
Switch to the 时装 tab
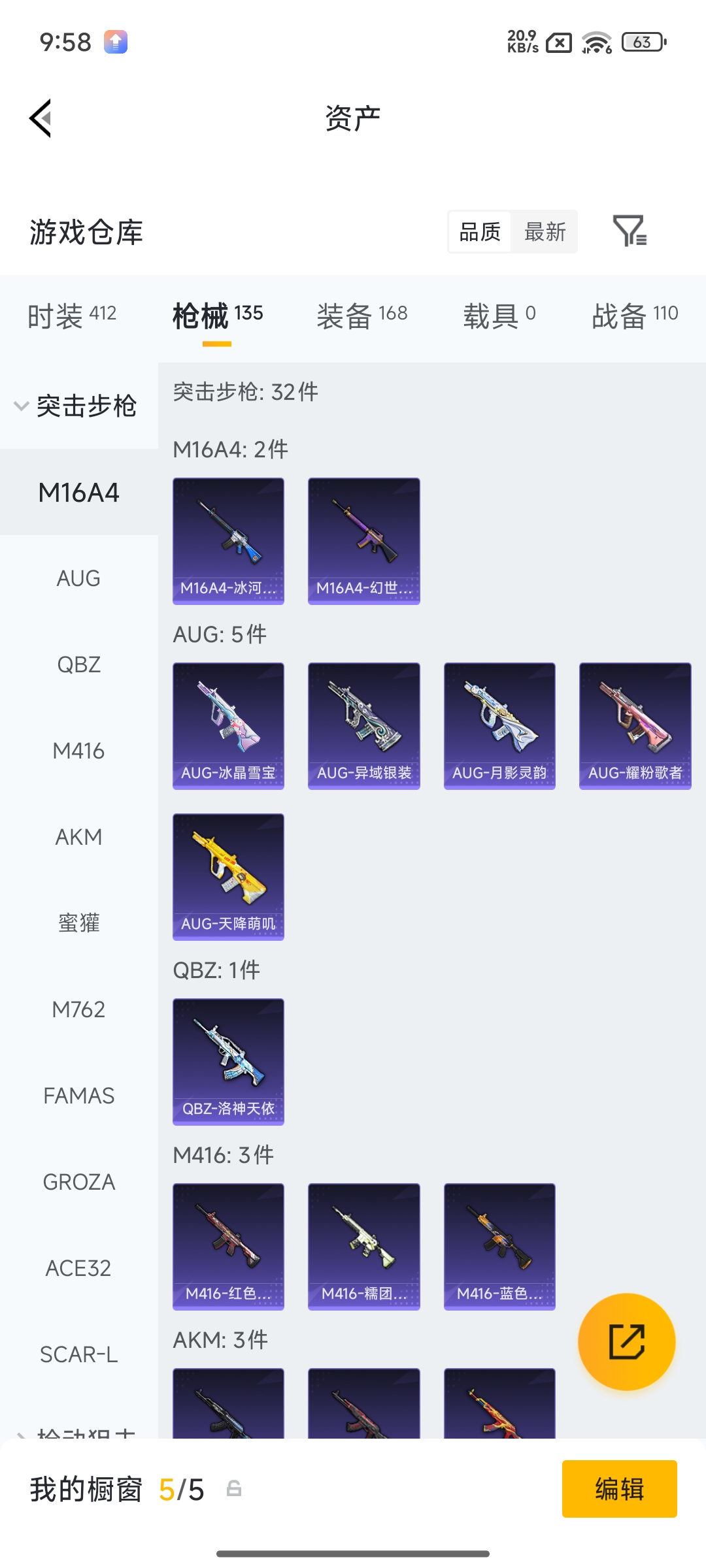pyautogui.click(x=72, y=316)
